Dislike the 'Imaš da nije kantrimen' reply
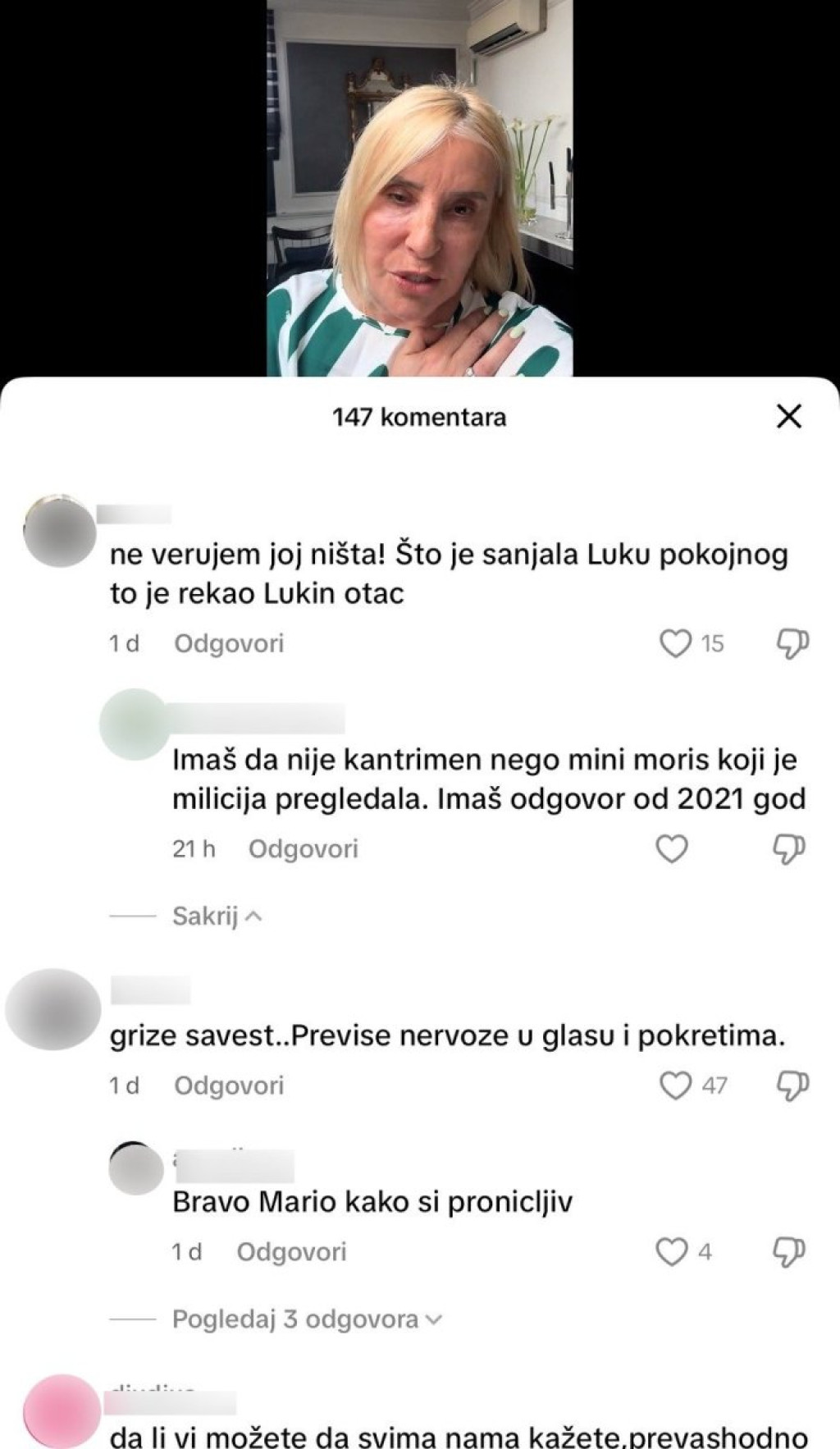840x1449 pixels. click(789, 848)
